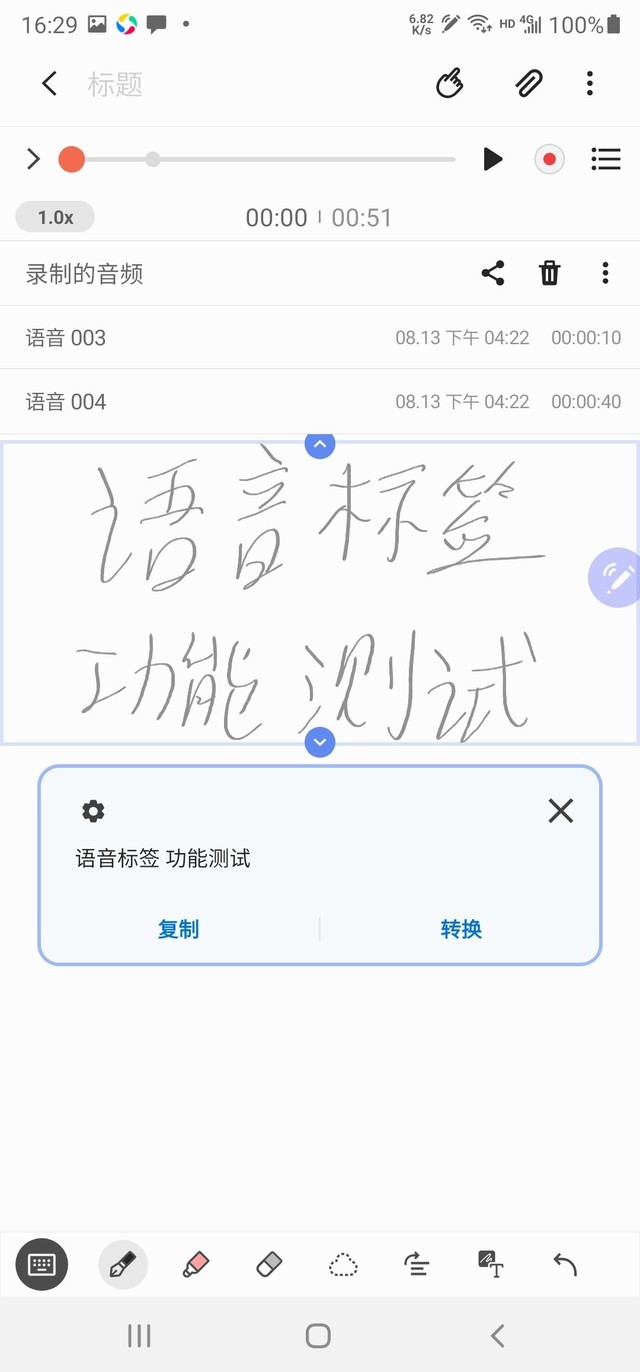Go back using the top-left arrow
The image size is (640, 1372).
(x=49, y=84)
